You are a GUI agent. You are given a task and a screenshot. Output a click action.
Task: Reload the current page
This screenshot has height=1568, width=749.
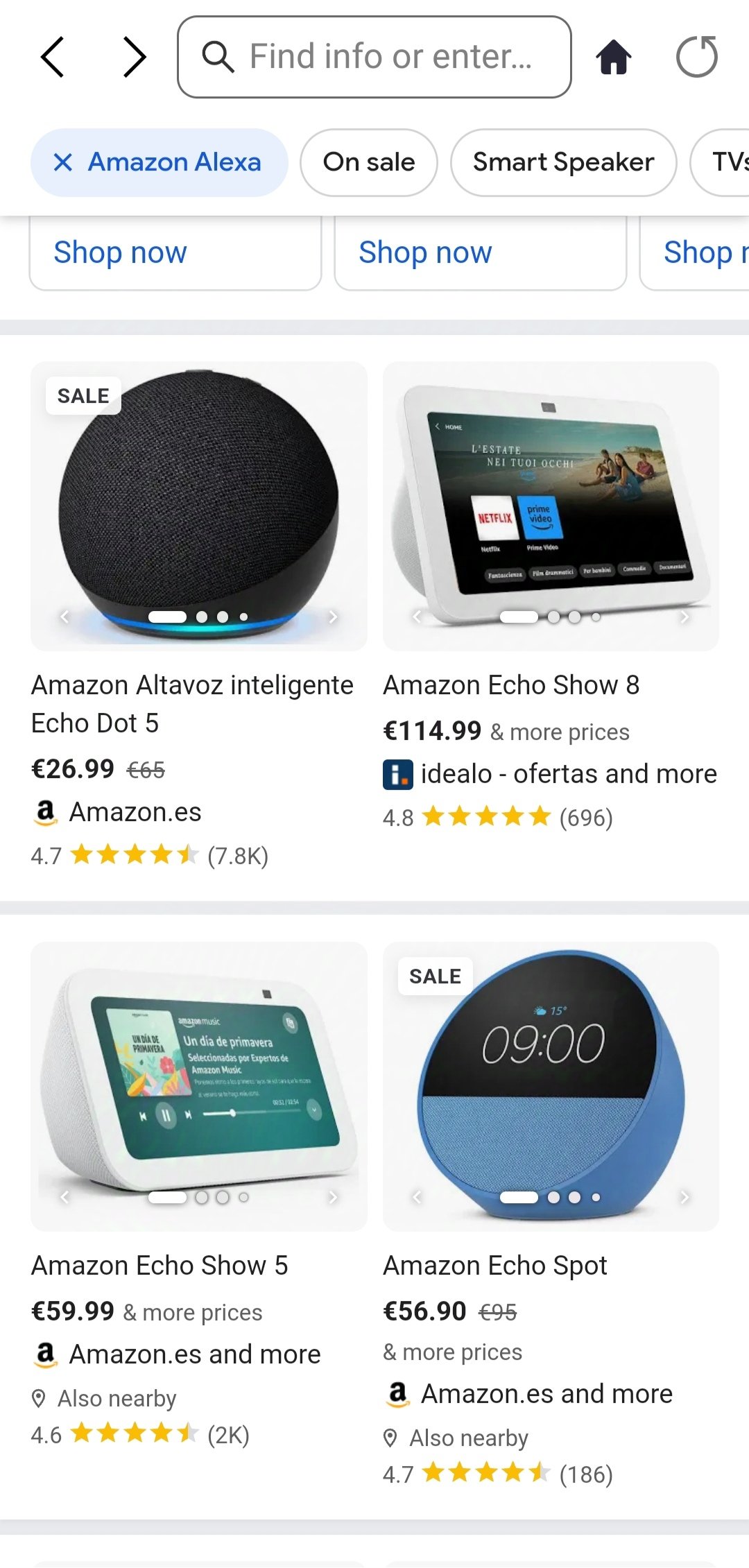tap(697, 57)
